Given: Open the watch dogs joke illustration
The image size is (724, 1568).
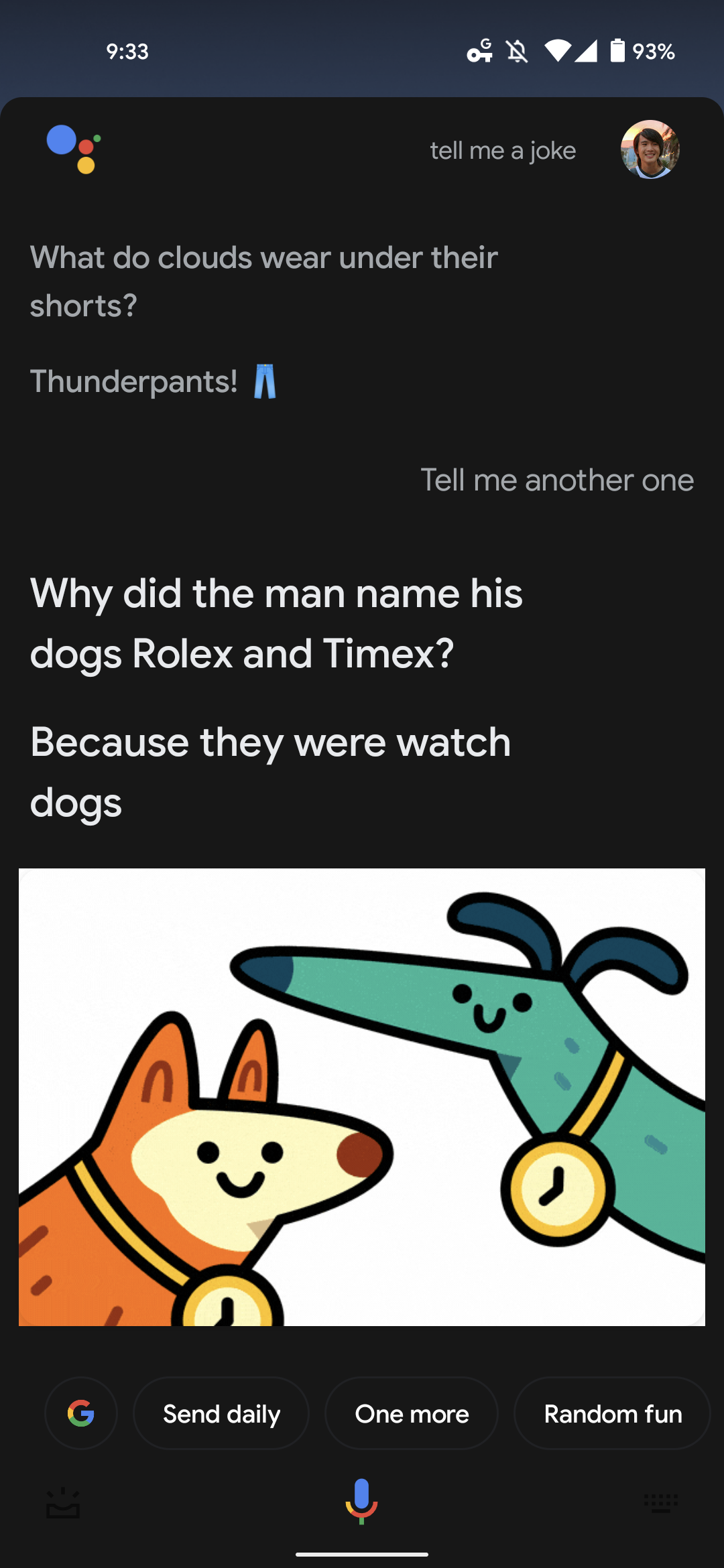Looking at the screenshot, I should coord(362,1097).
